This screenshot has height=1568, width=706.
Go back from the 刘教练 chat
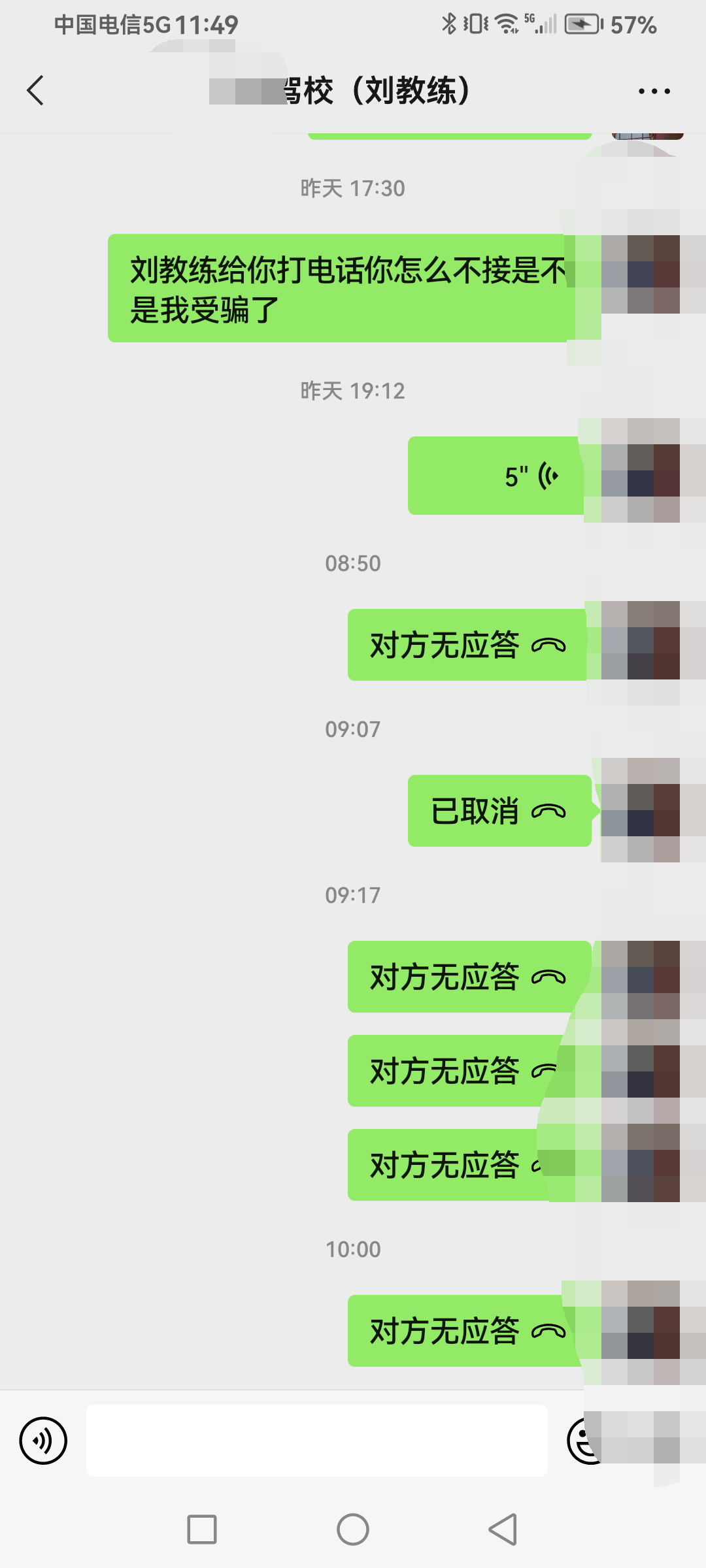pyautogui.click(x=36, y=90)
